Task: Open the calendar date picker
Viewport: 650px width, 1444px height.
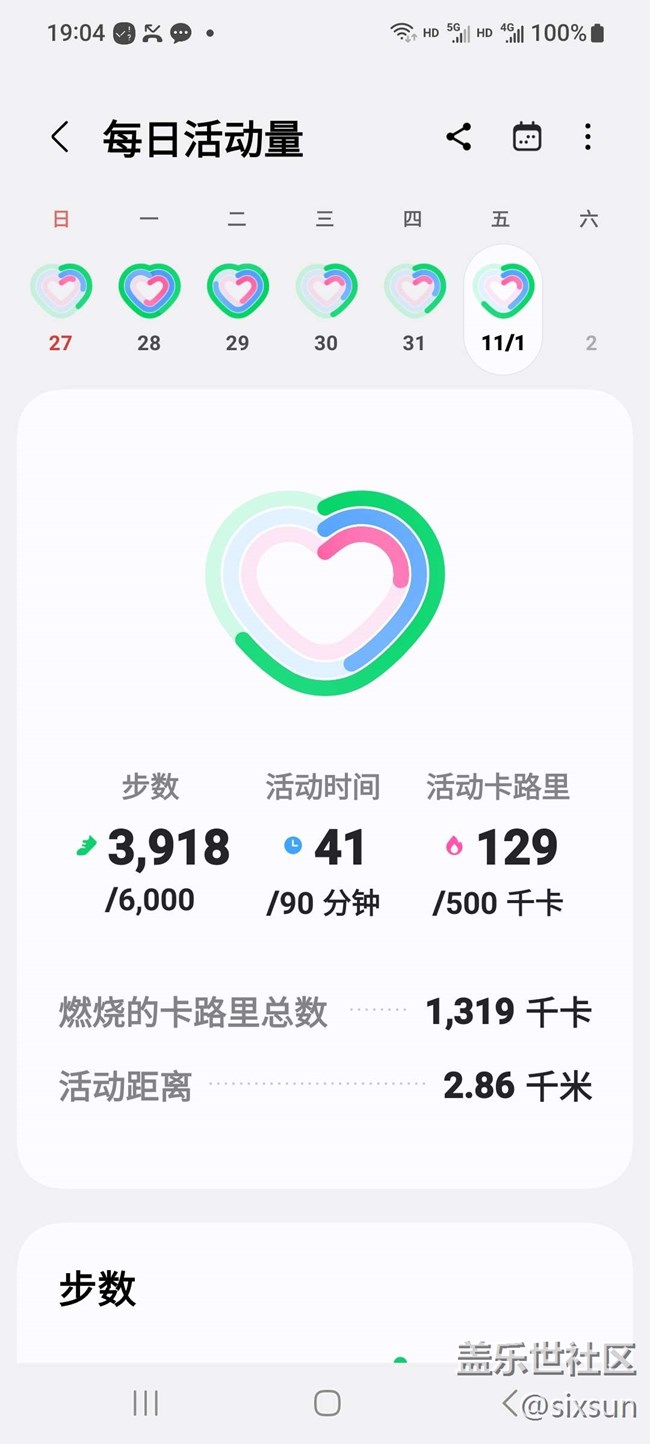Action: 527,137
